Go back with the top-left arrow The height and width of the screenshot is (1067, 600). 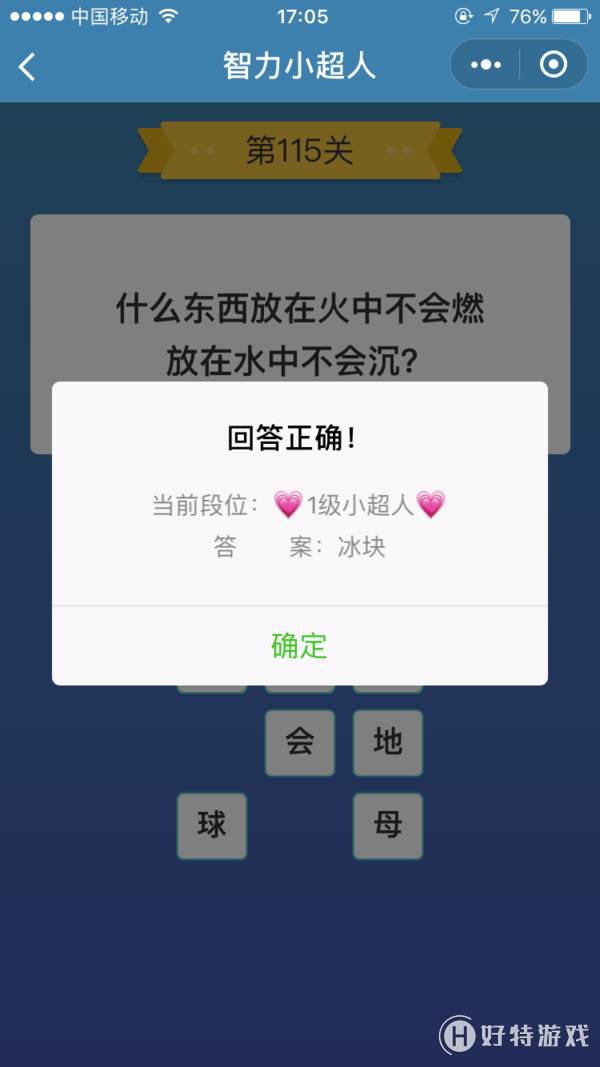point(28,66)
